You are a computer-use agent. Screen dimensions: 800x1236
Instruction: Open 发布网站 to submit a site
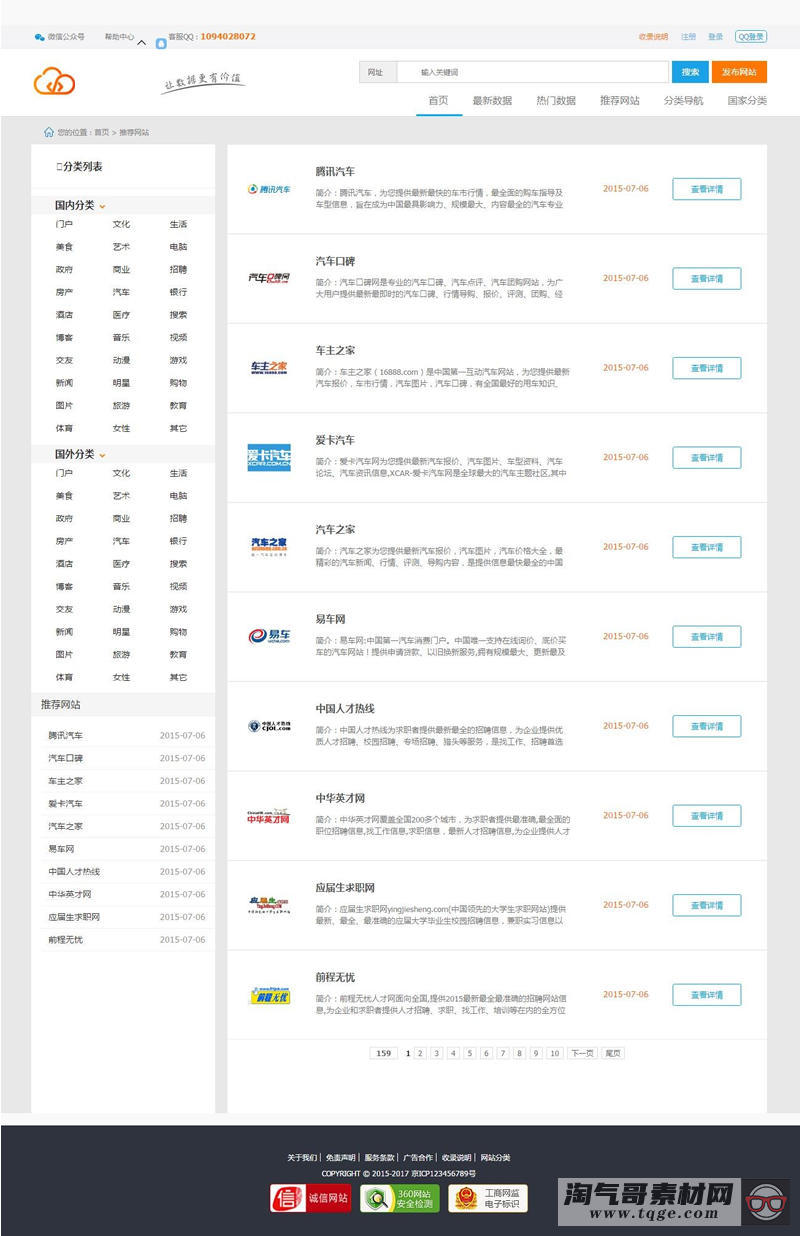point(739,72)
